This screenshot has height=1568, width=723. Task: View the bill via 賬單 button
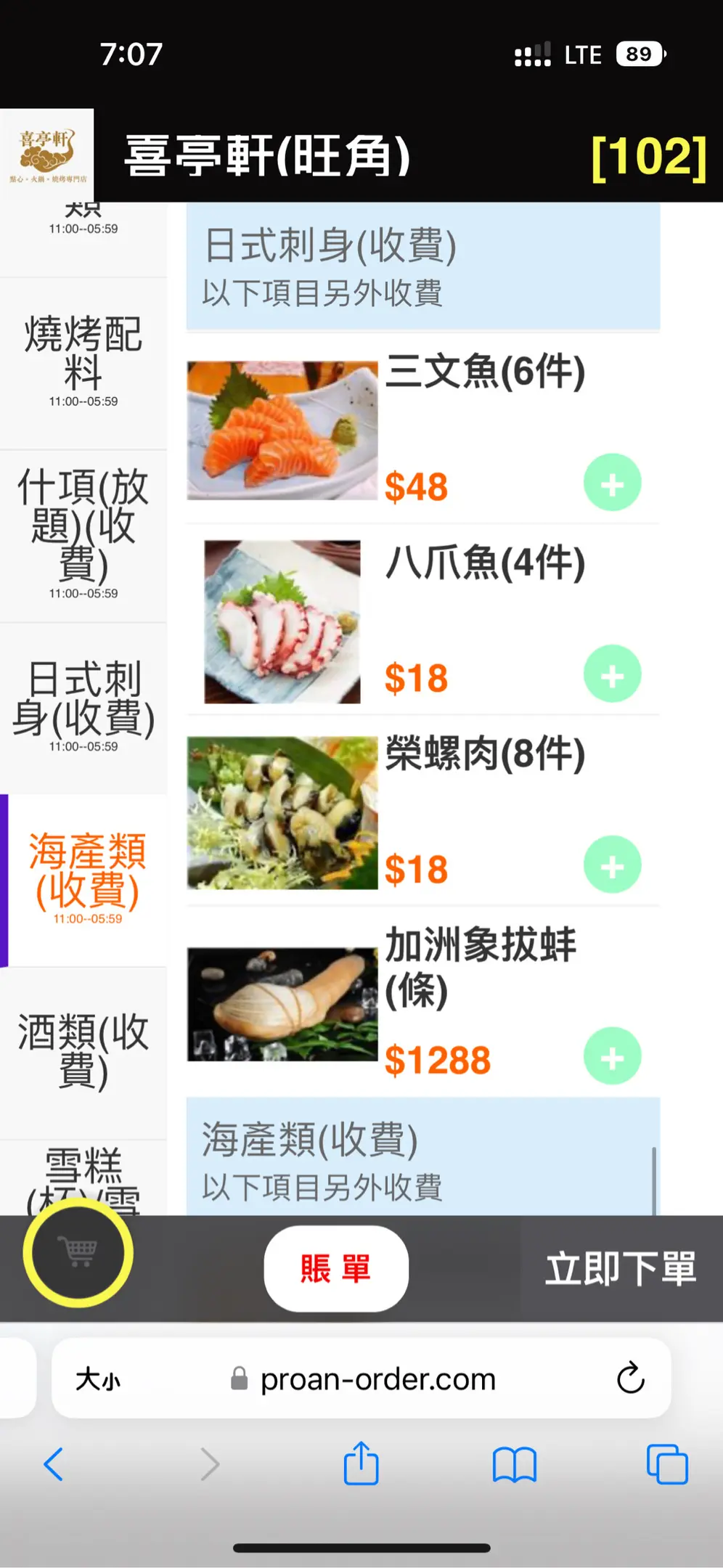[x=336, y=1269]
